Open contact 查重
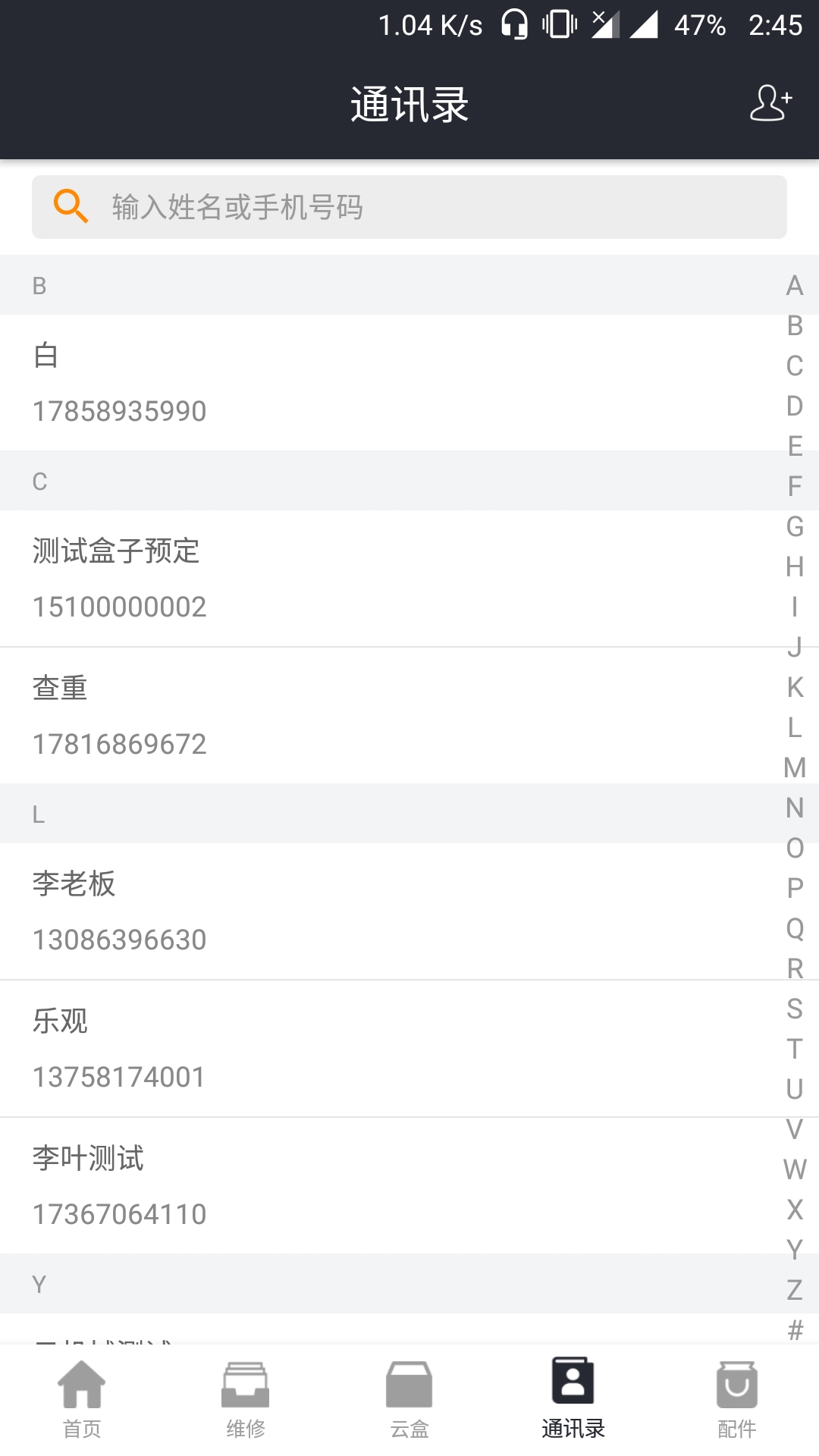This screenshot has height=1456, width=819. click(x=409, y=716)
